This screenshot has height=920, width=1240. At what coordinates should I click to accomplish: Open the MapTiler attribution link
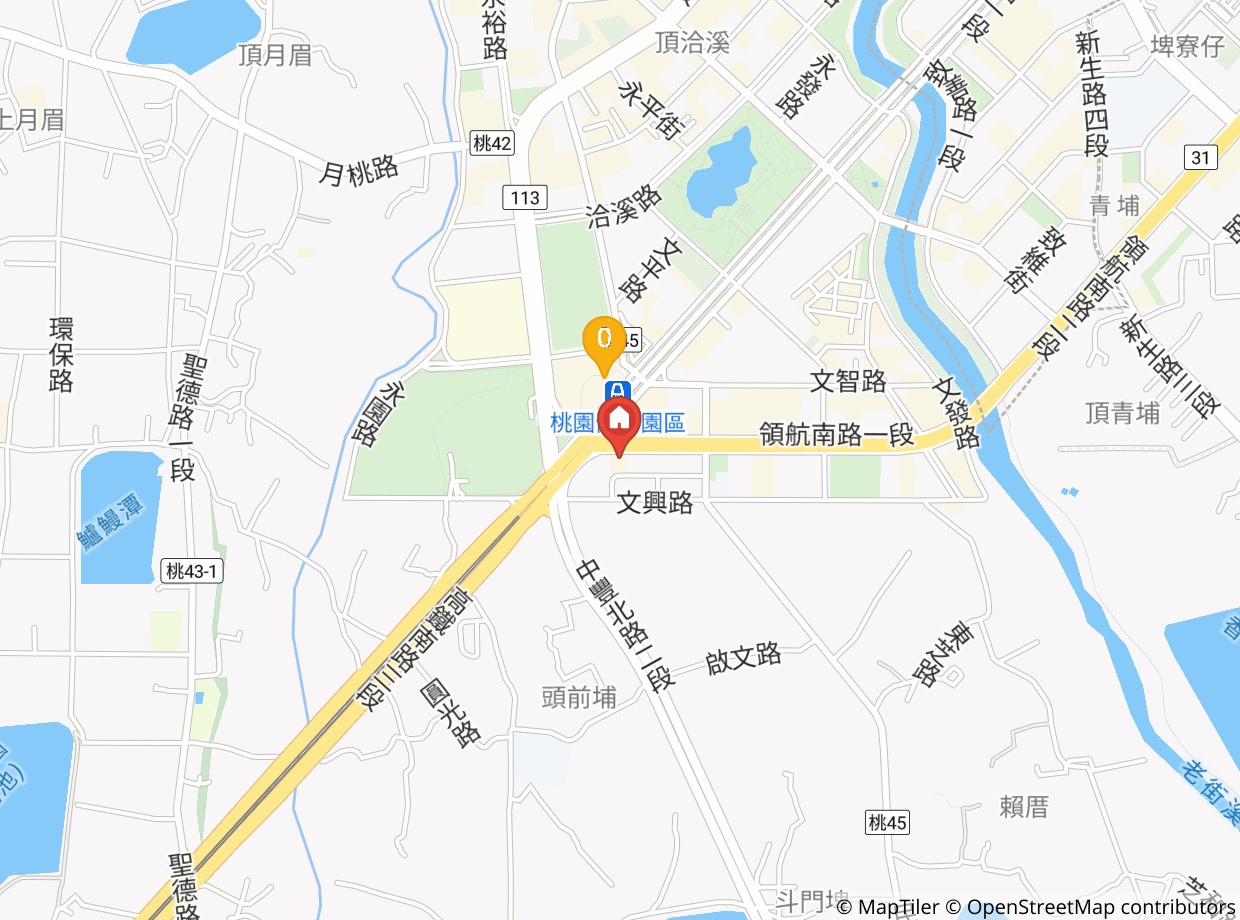pos(889,907)
